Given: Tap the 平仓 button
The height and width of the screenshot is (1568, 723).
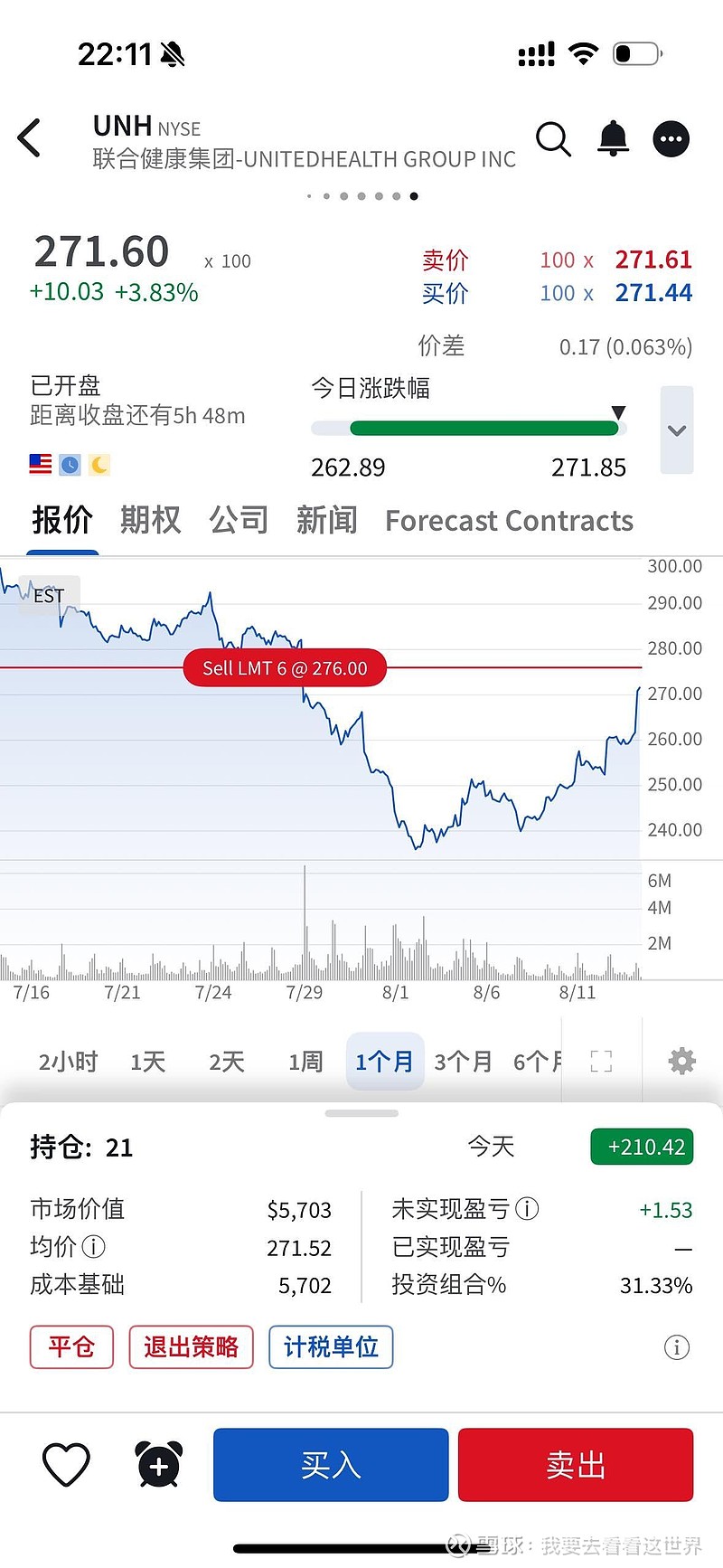Looking at the screenshot, I should pyautogui.click(x=71, y=1347).
